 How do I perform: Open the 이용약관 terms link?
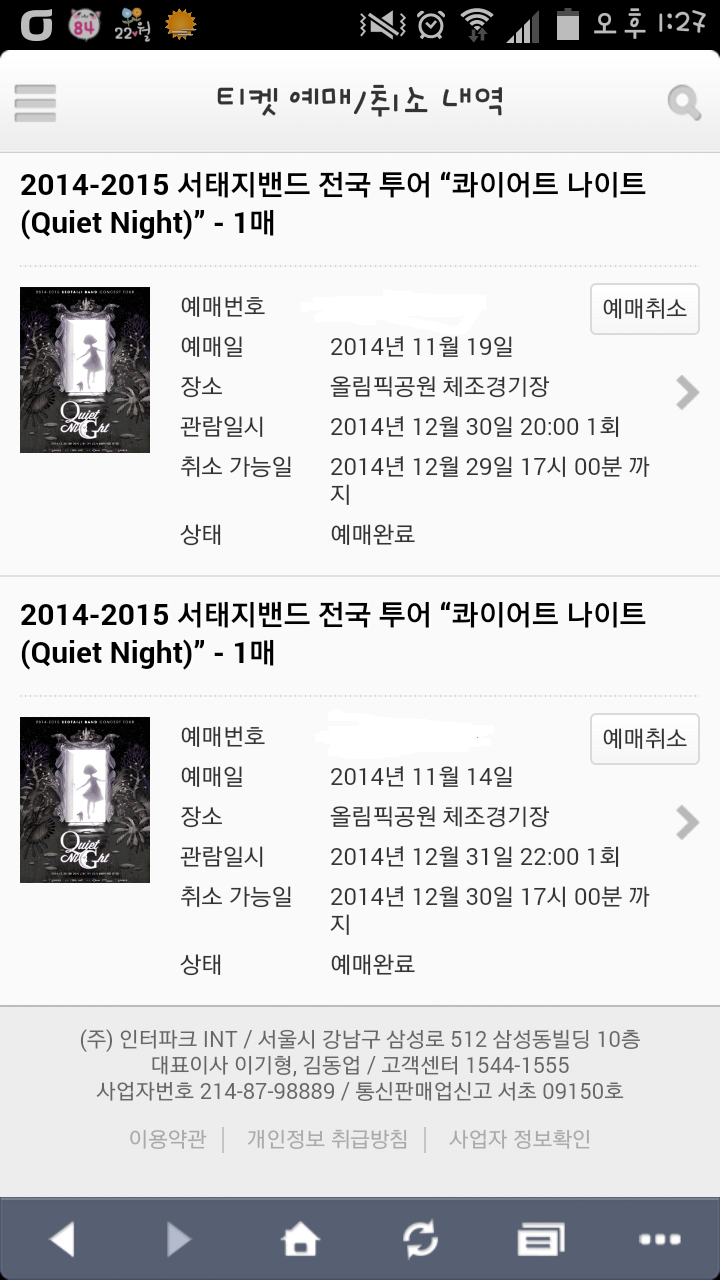coord(167,1139)
